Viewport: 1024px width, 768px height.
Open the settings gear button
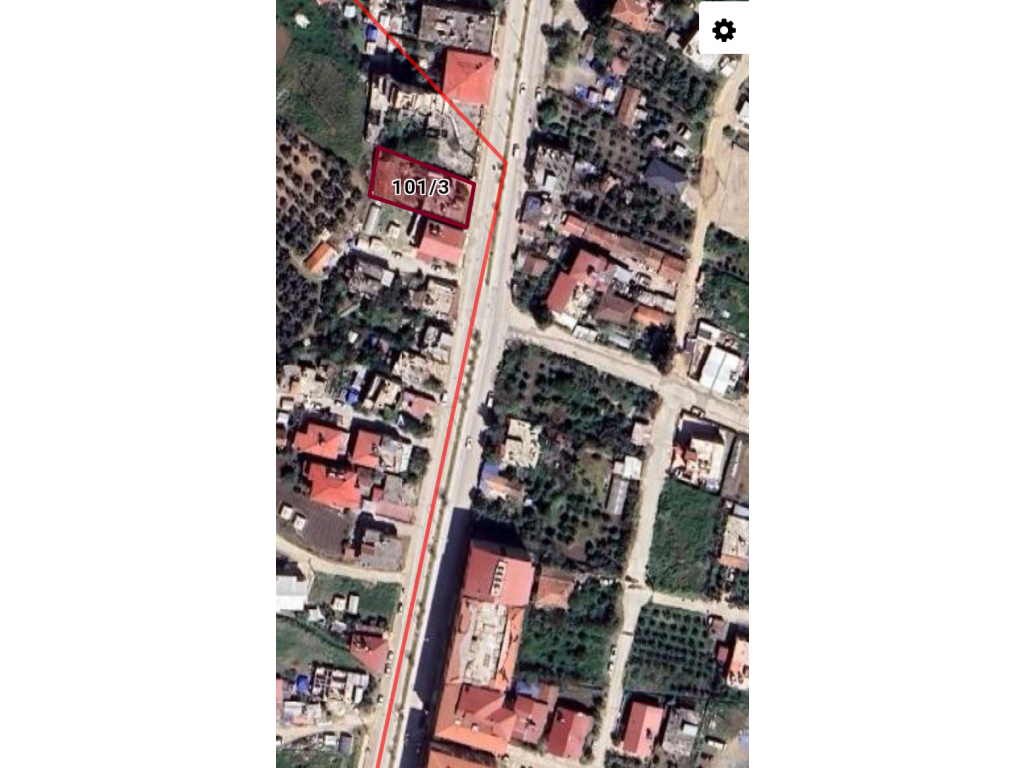[724, 30]
